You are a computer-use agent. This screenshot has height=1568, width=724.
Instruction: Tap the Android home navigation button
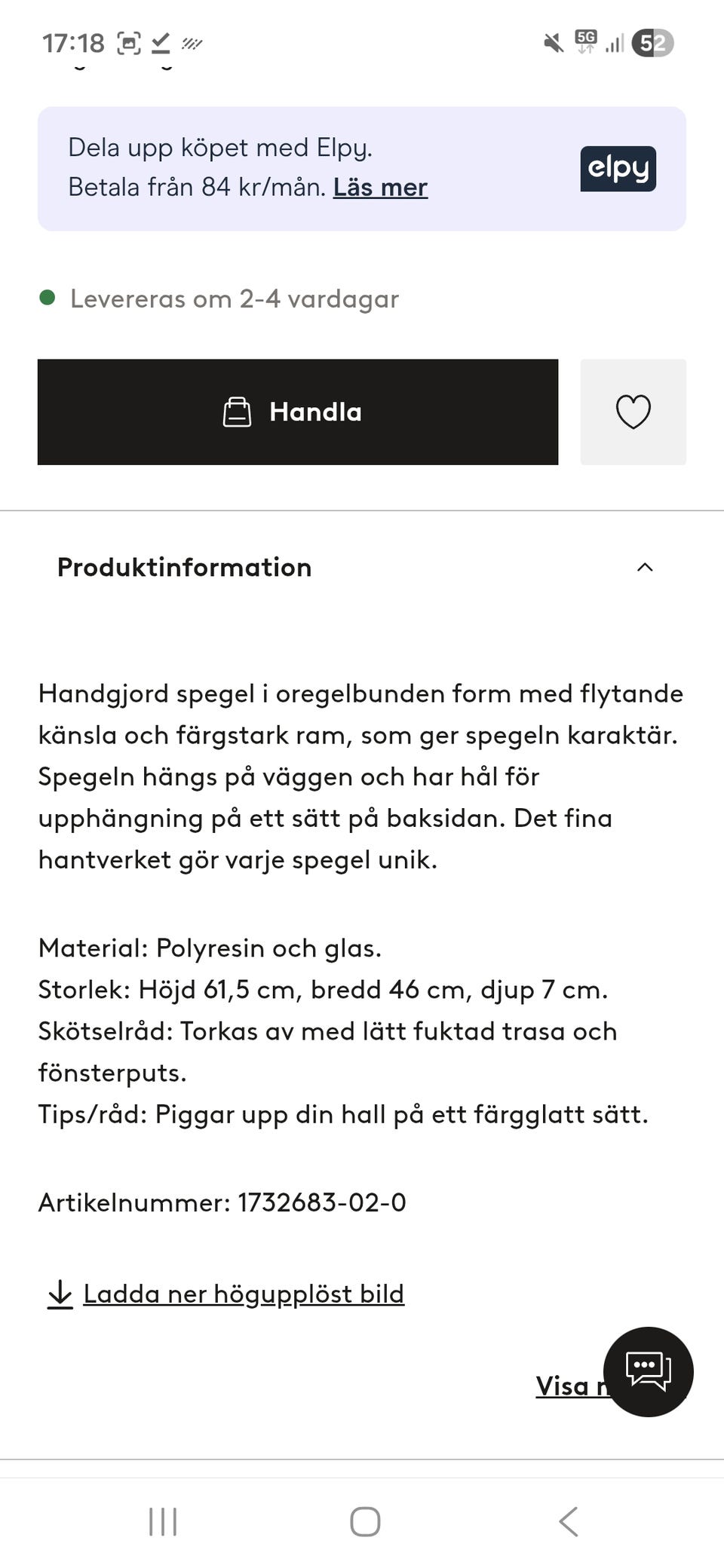point(364,1521)
